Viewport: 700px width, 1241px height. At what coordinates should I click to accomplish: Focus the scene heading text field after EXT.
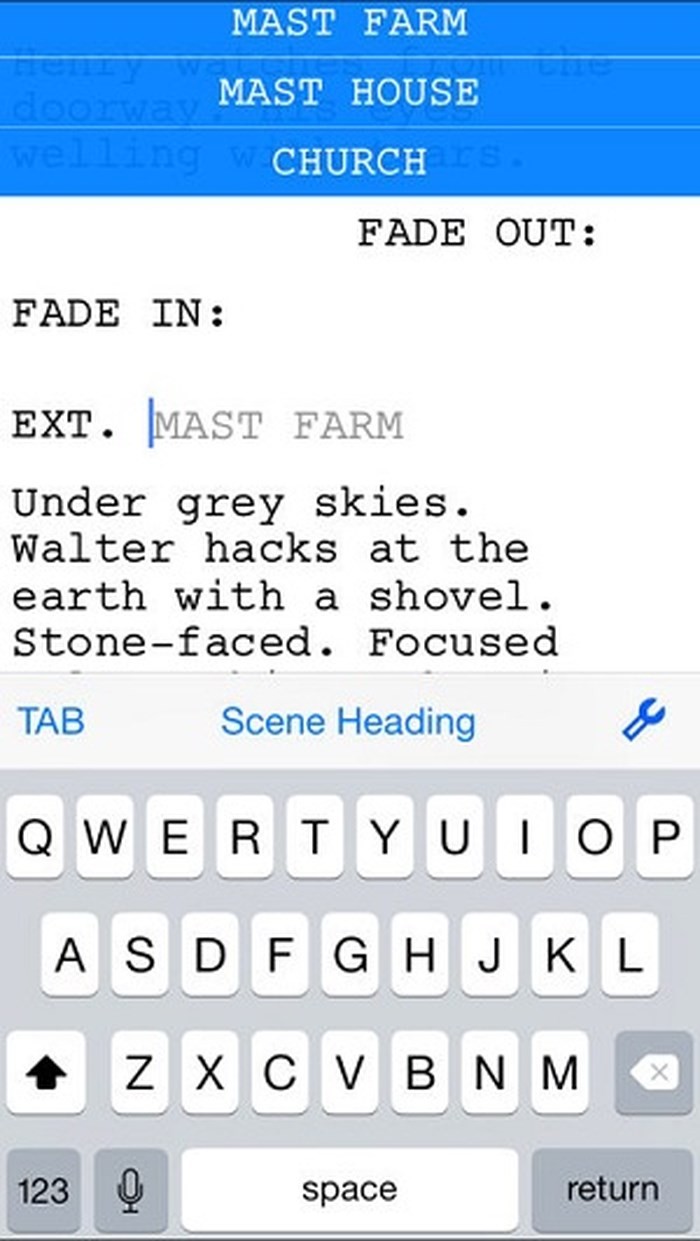pos(279,425)
